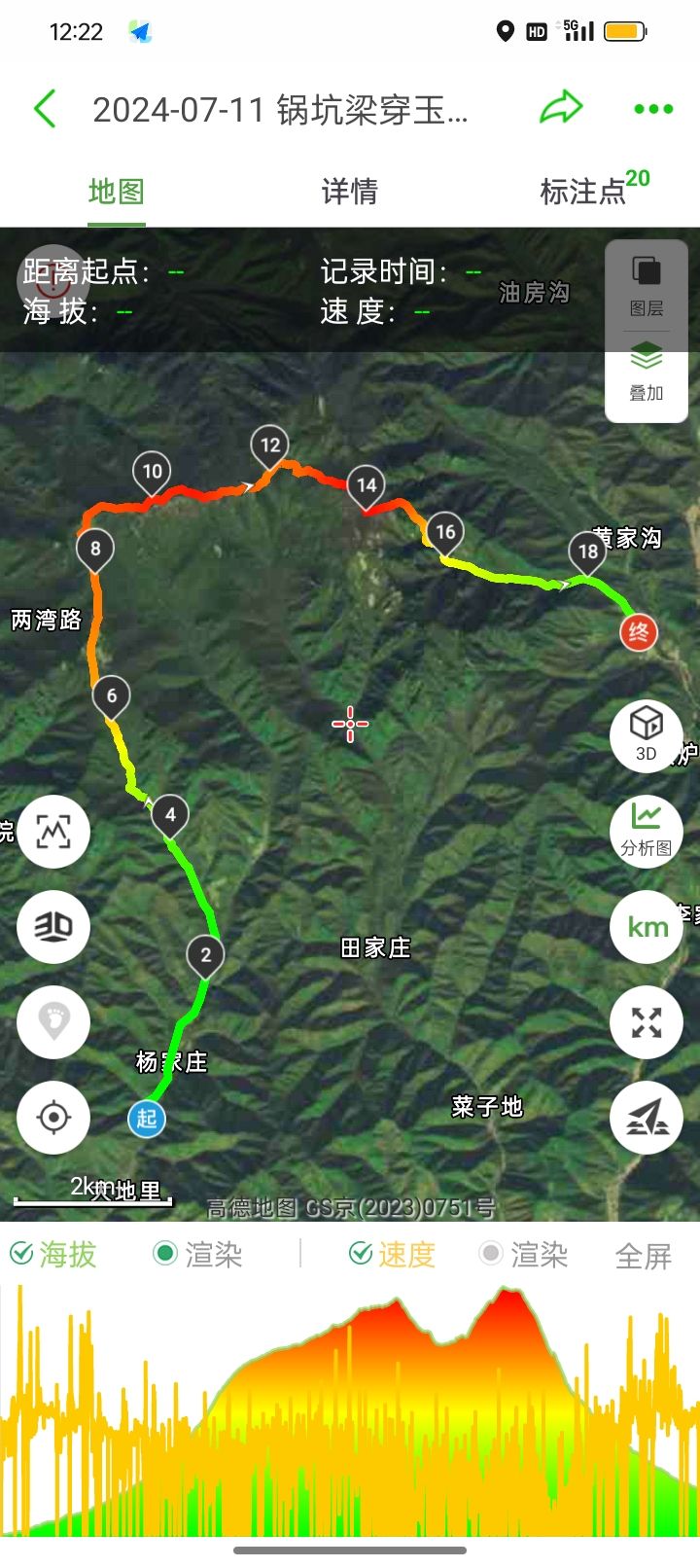Open the 叠加 overlay option
This screenshot has width=700, height=1568.
click(x=647, y=374)
